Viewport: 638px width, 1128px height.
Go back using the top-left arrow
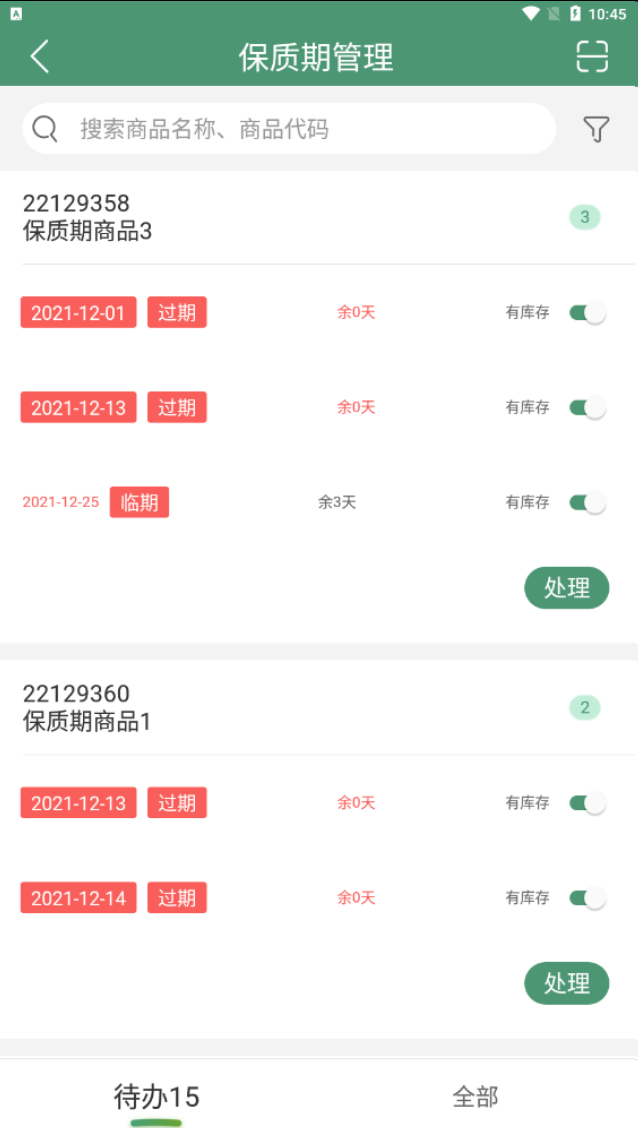pyautogui.click(x=40, y=56)
